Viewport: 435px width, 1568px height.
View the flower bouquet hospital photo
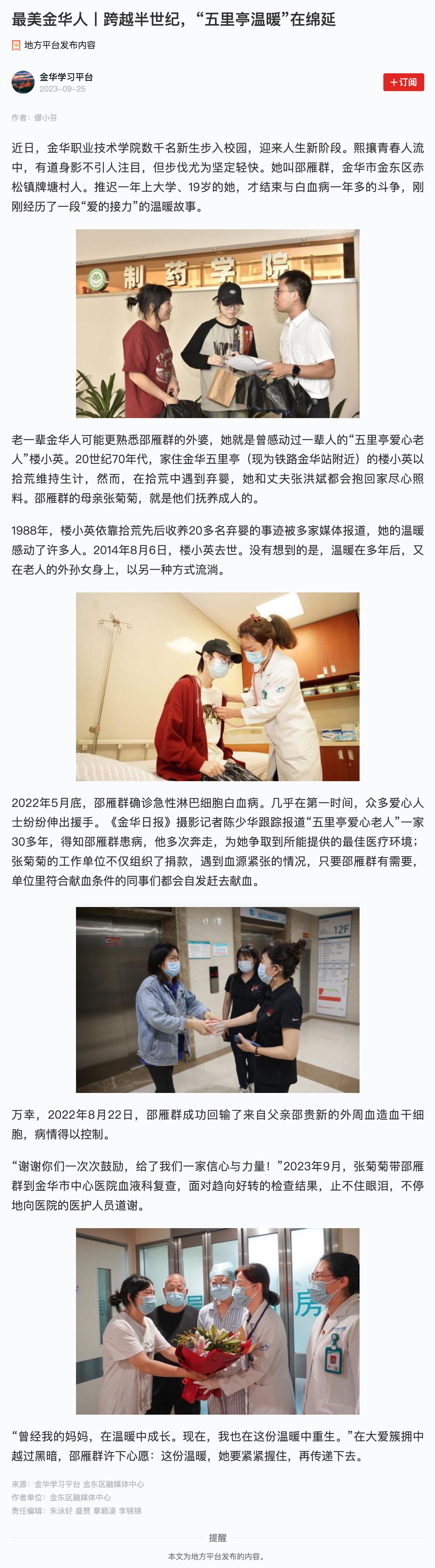(217, 1321)
